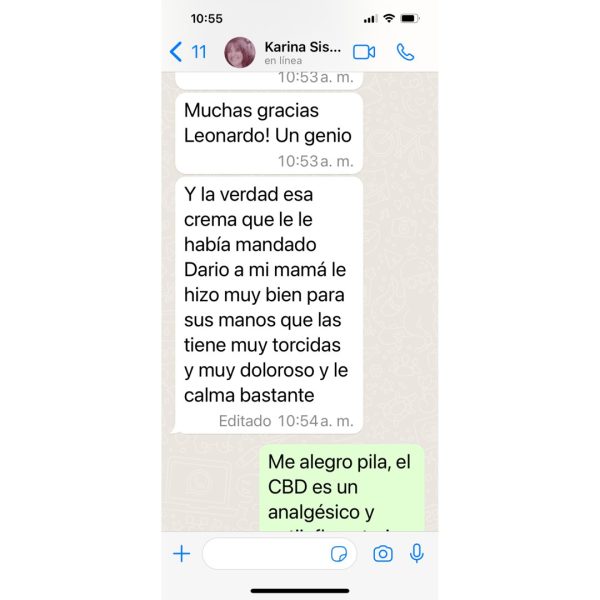Start a video call with Karina
Screen dimensions: 600x600
click(x=364, y=51)
